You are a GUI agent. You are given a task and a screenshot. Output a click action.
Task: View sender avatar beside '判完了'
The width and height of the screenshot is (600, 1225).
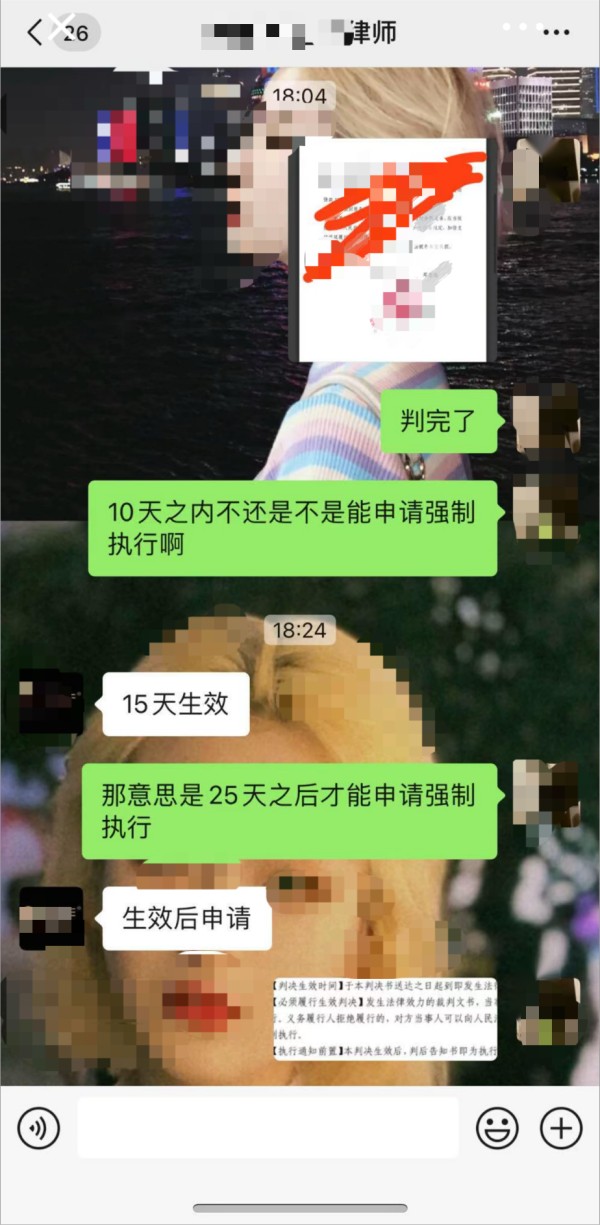pyautogui.click(x=546, y=420)
